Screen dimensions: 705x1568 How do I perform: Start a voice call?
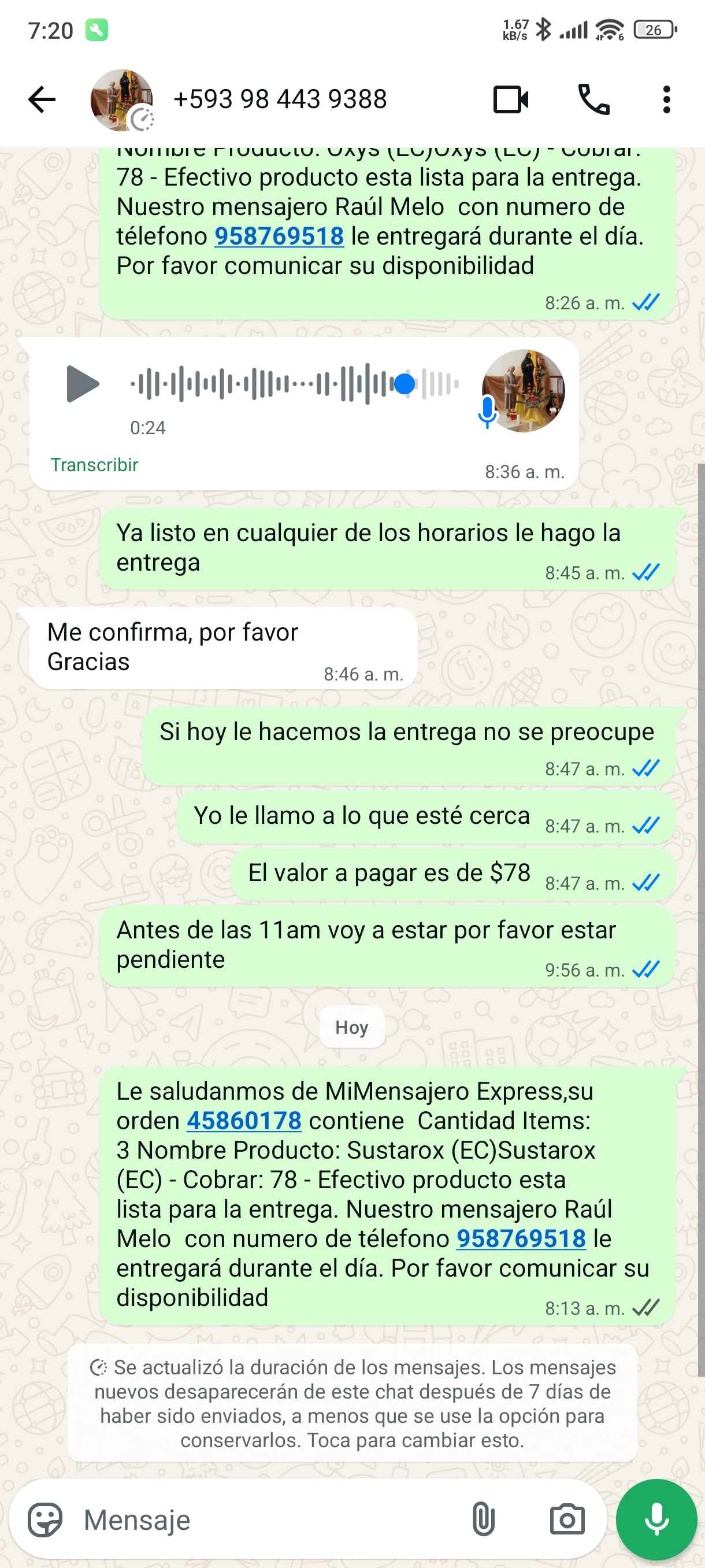click(x=593, y=99)
